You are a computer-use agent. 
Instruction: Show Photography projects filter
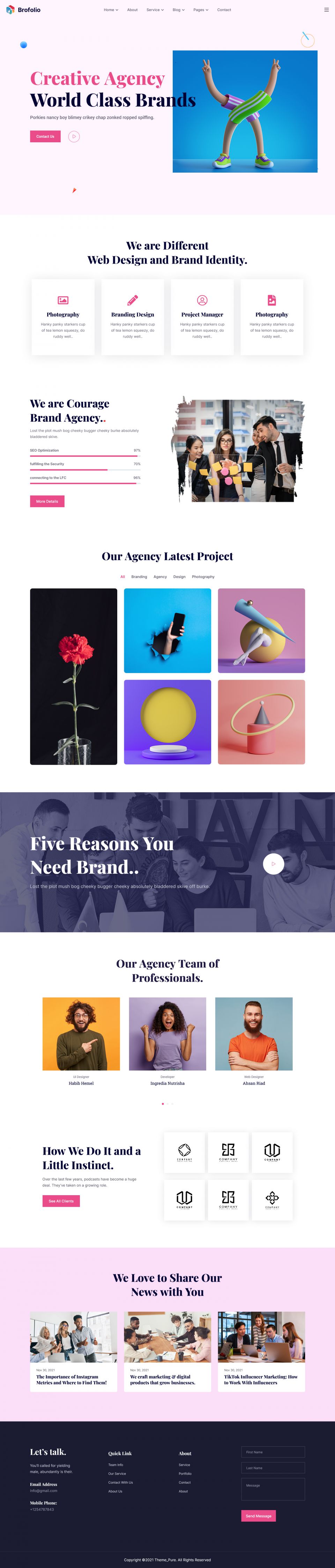pos(203,576)
